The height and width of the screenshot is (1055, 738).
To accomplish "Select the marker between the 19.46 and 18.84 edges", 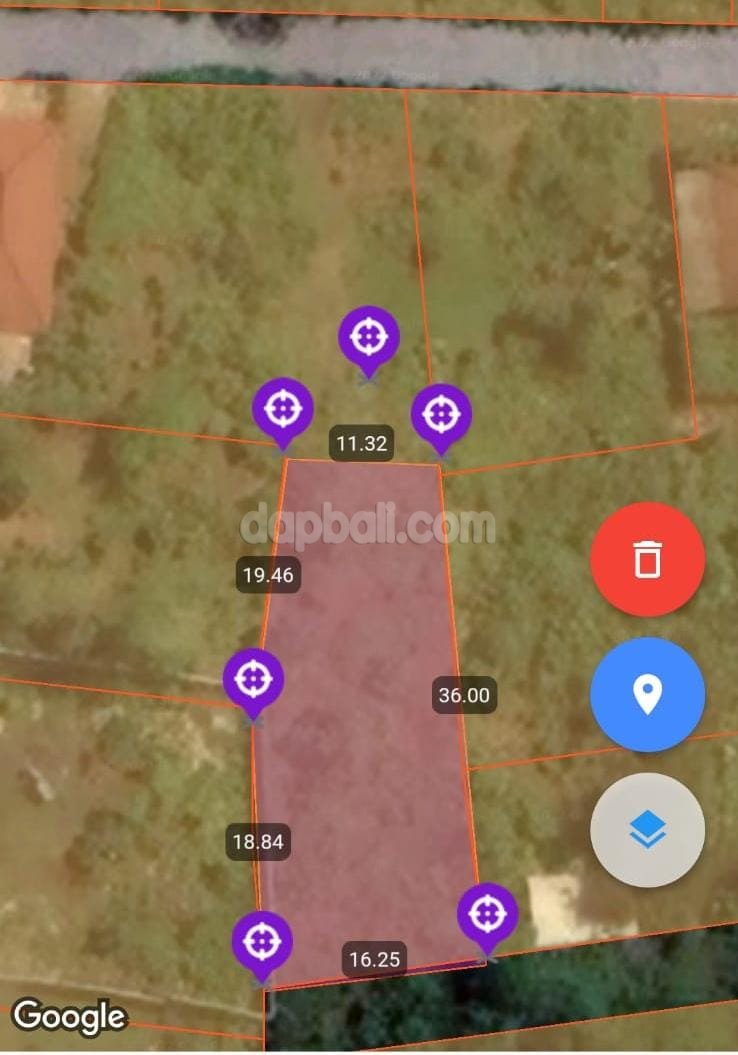I will tap(253, 680).
